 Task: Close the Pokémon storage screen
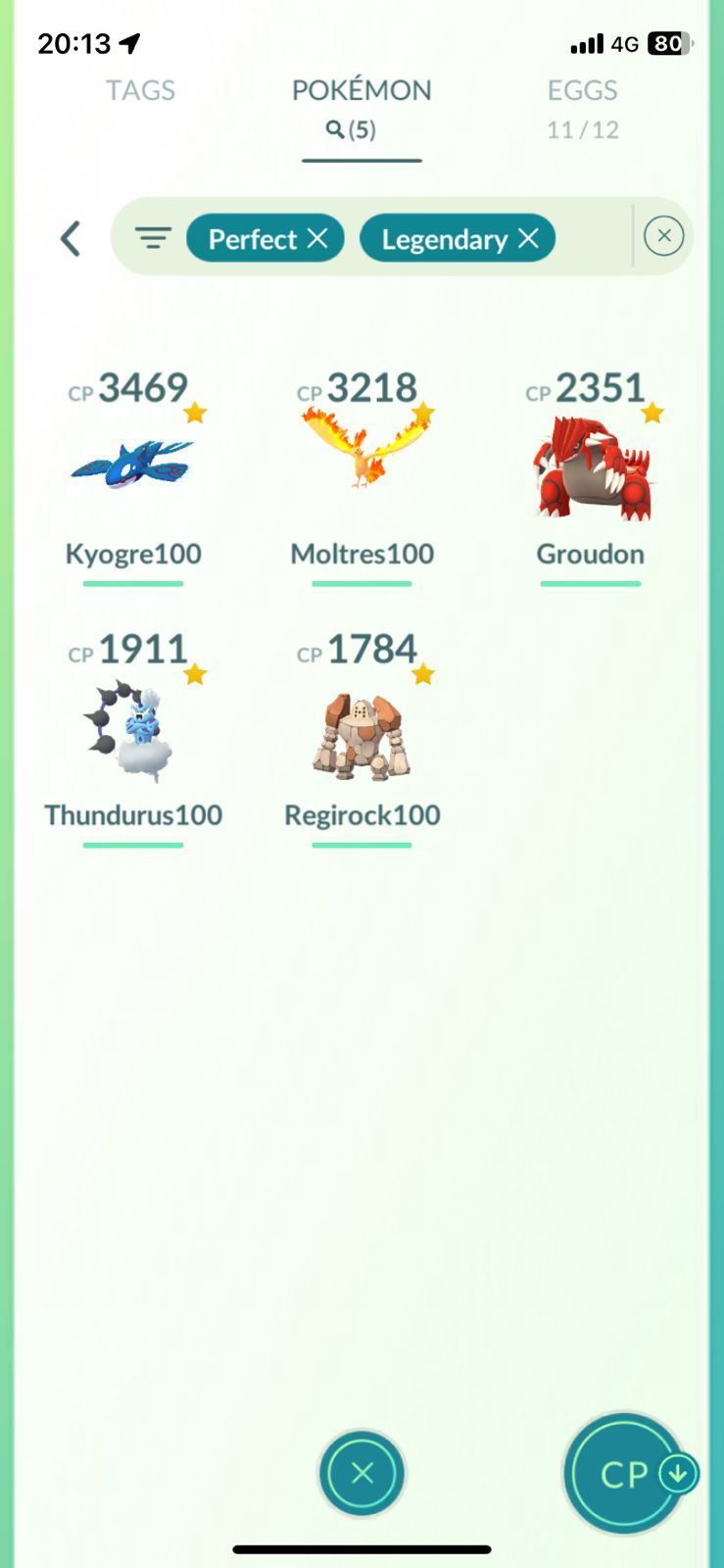362,1472
